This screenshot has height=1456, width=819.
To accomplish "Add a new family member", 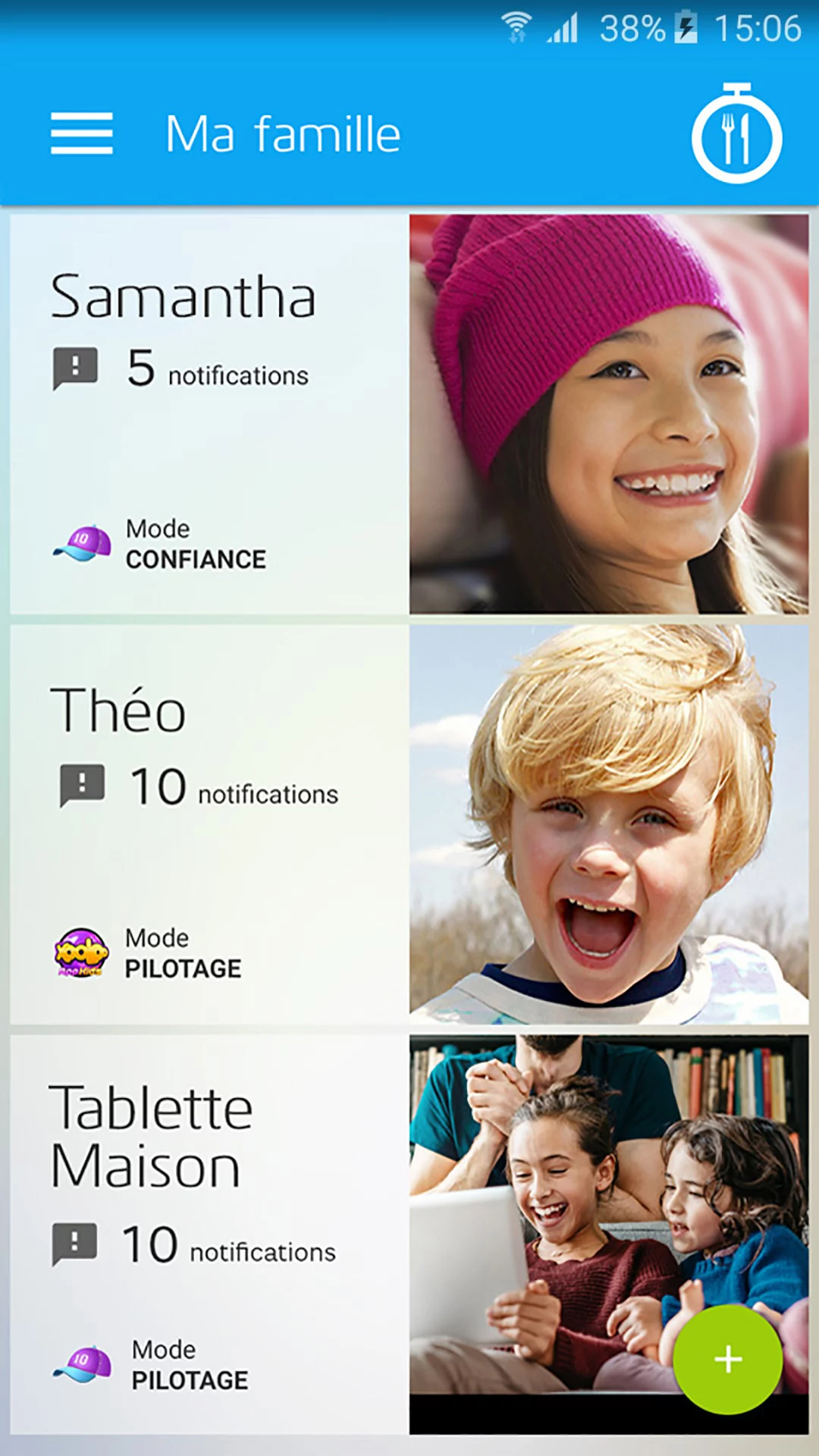I will click(727, 1359).
